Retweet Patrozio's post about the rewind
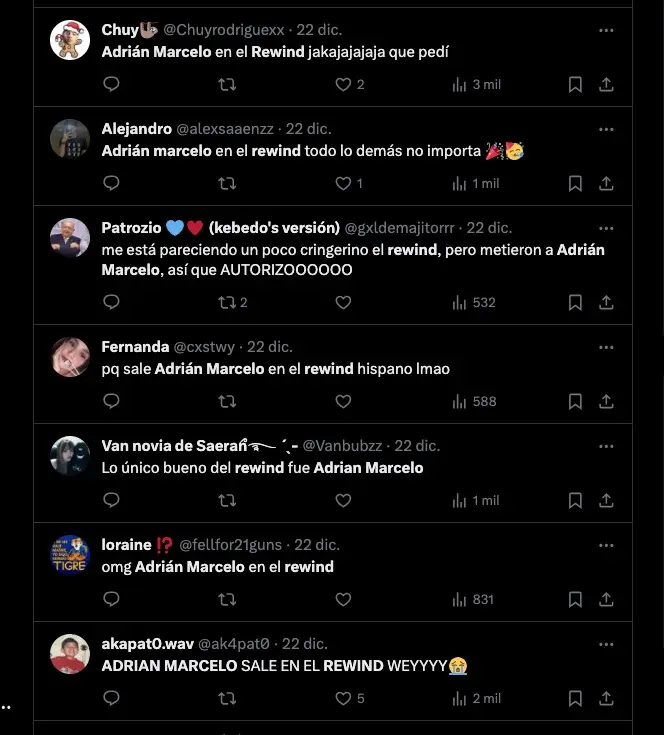The width and height of the screenshot is (664, 735). (x=227, y=302)
